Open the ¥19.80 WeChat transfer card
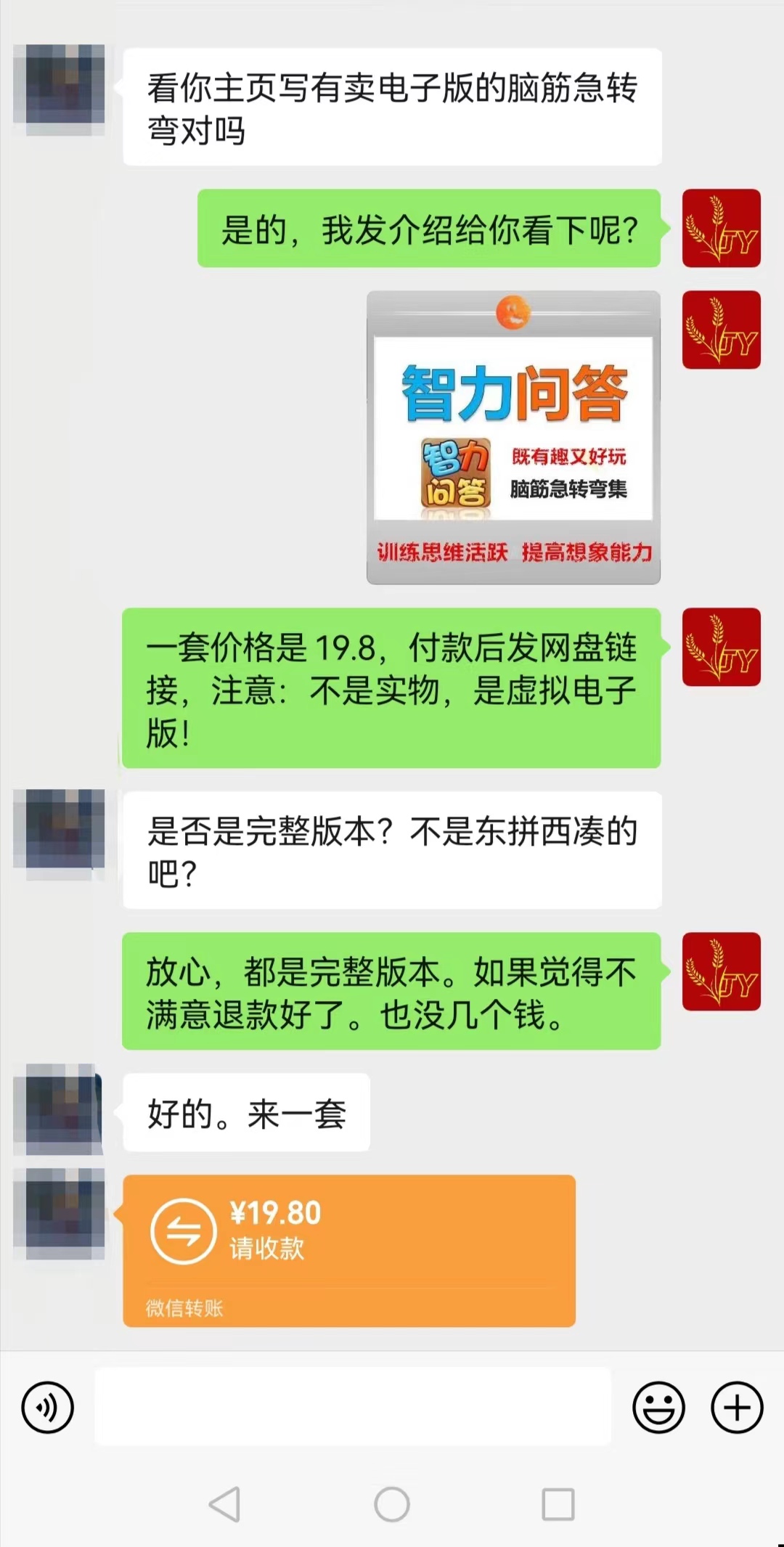This screenshot has width=784, height=1547. coord(348,1250)
